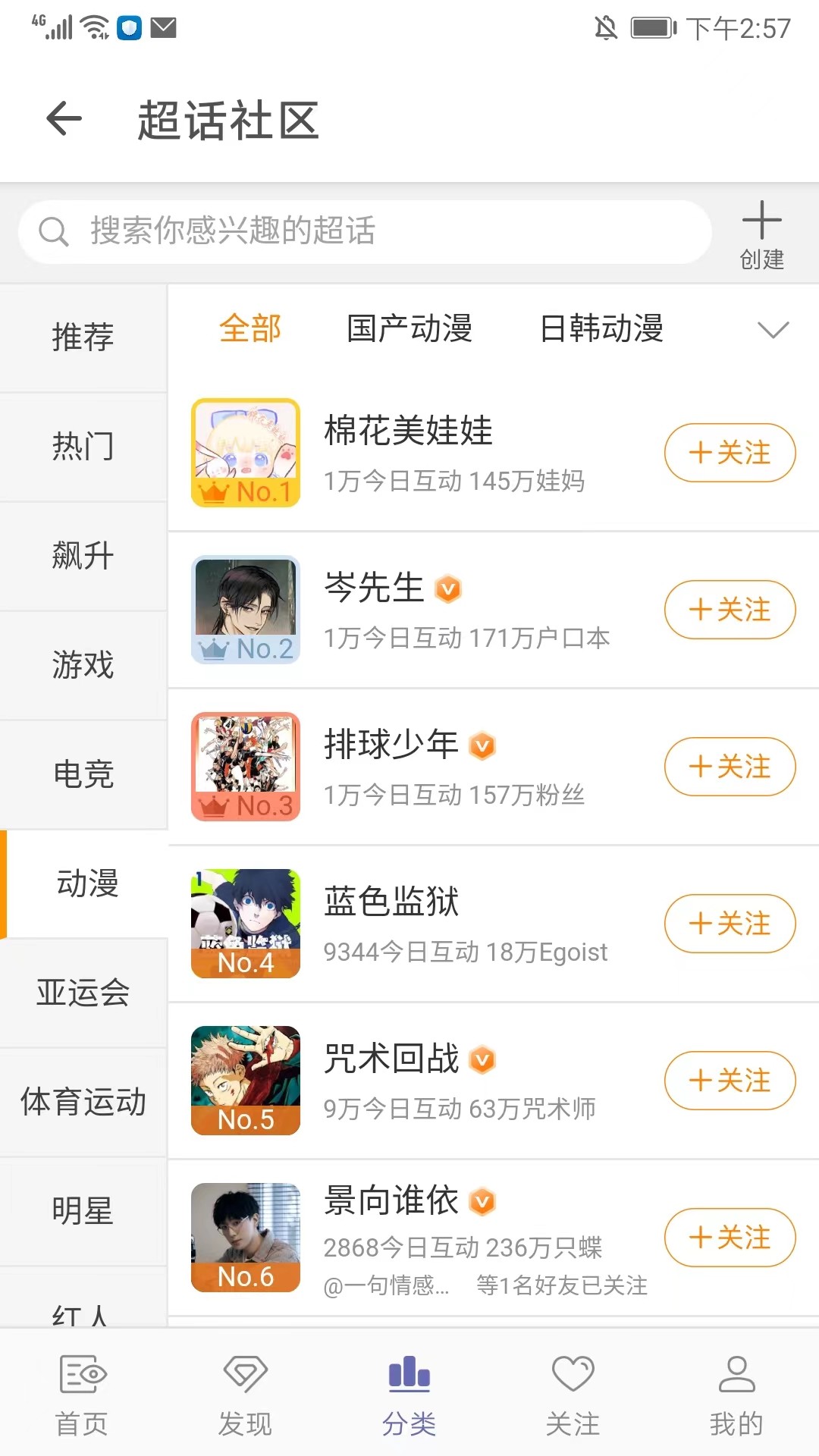Tap the verified badge next to 岑先生
Screen dimensions: 819x1456
[448, 589]
